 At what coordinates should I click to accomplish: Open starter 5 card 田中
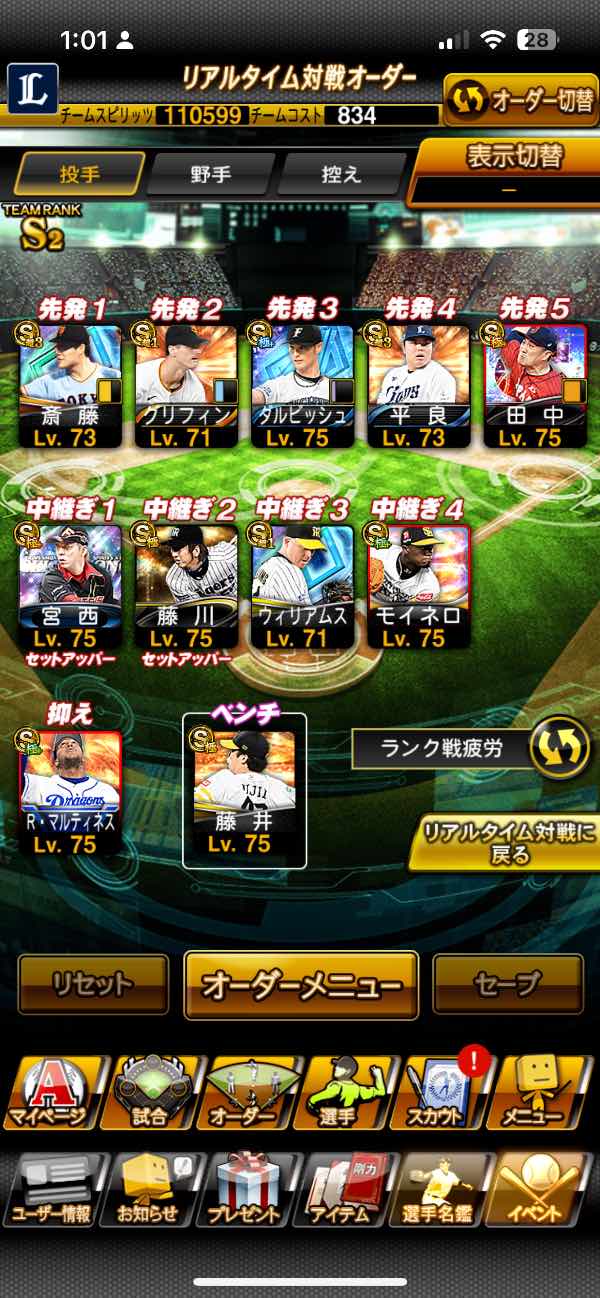[x=534, y=384]
